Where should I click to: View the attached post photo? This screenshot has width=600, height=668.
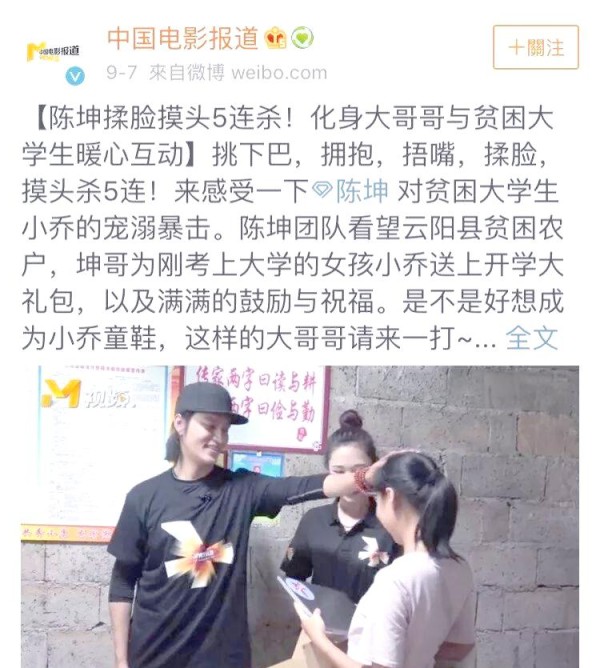click(299, 515)
